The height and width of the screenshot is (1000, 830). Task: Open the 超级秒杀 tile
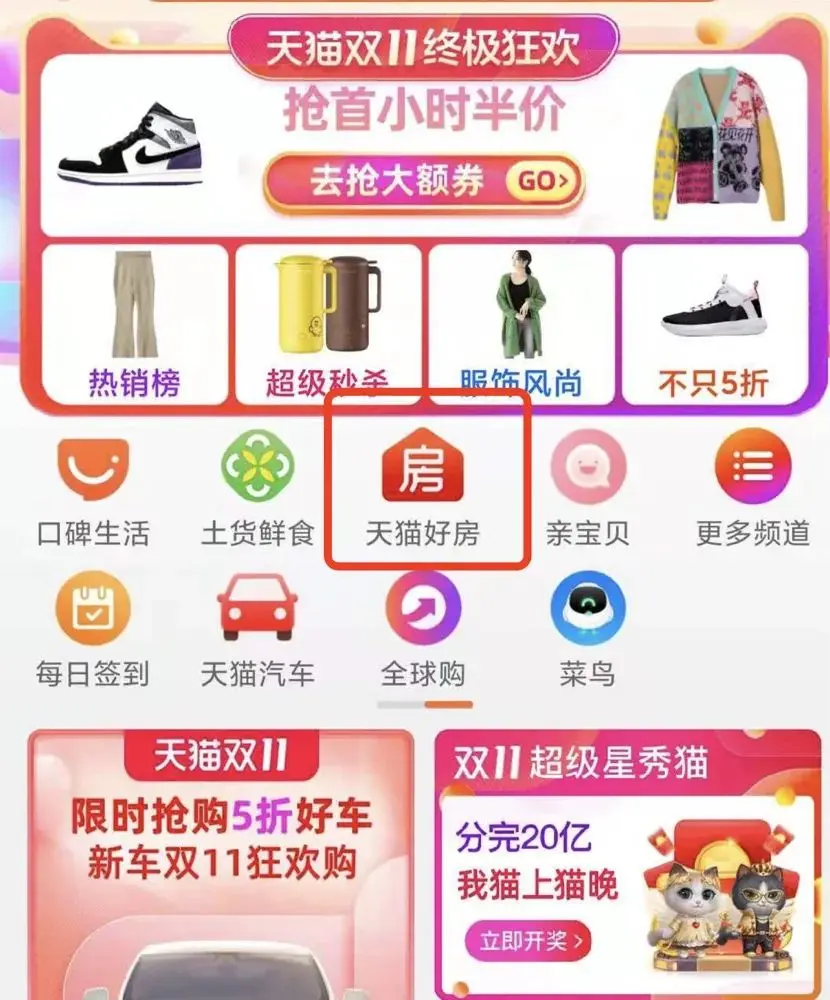pyautogui.click(x=328, y=323)
